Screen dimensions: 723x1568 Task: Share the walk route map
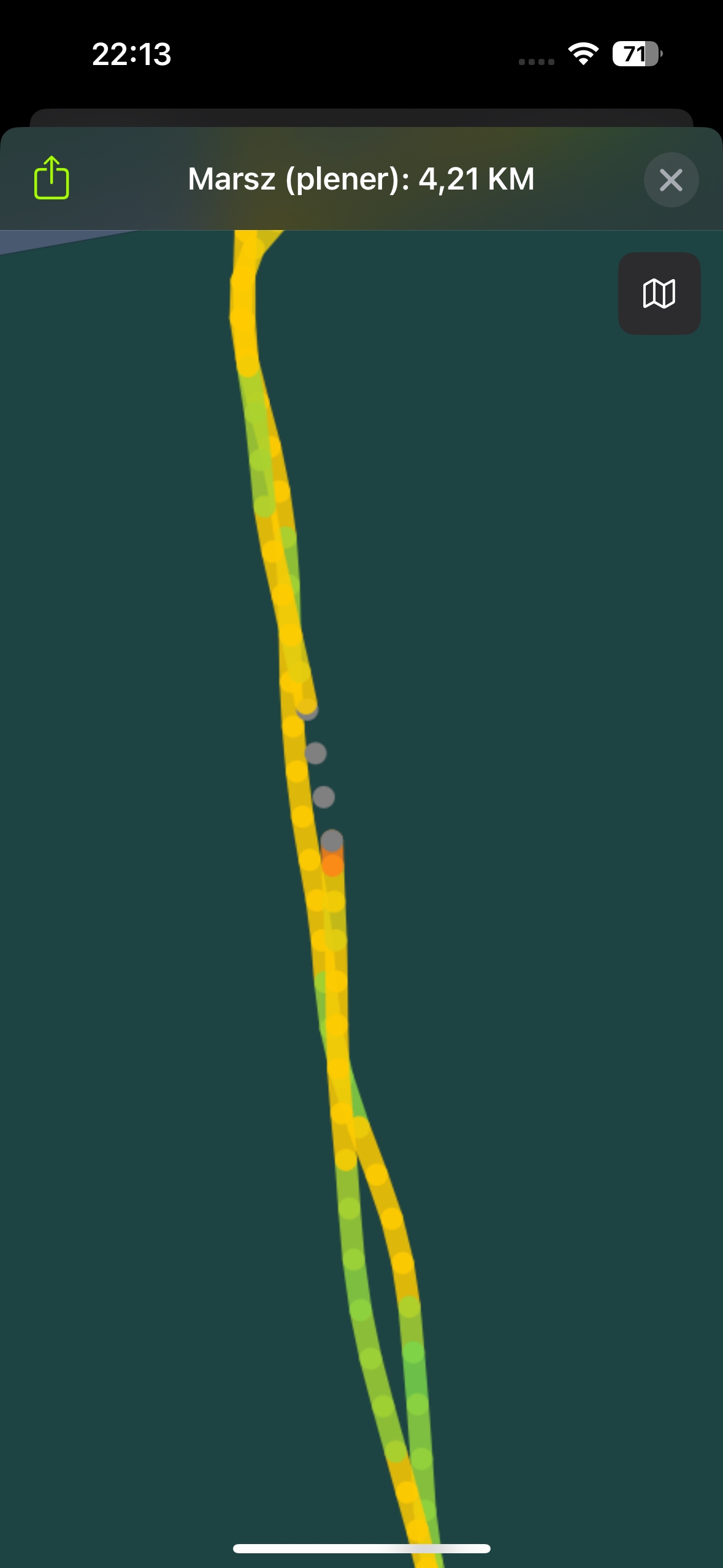(52, 178)
